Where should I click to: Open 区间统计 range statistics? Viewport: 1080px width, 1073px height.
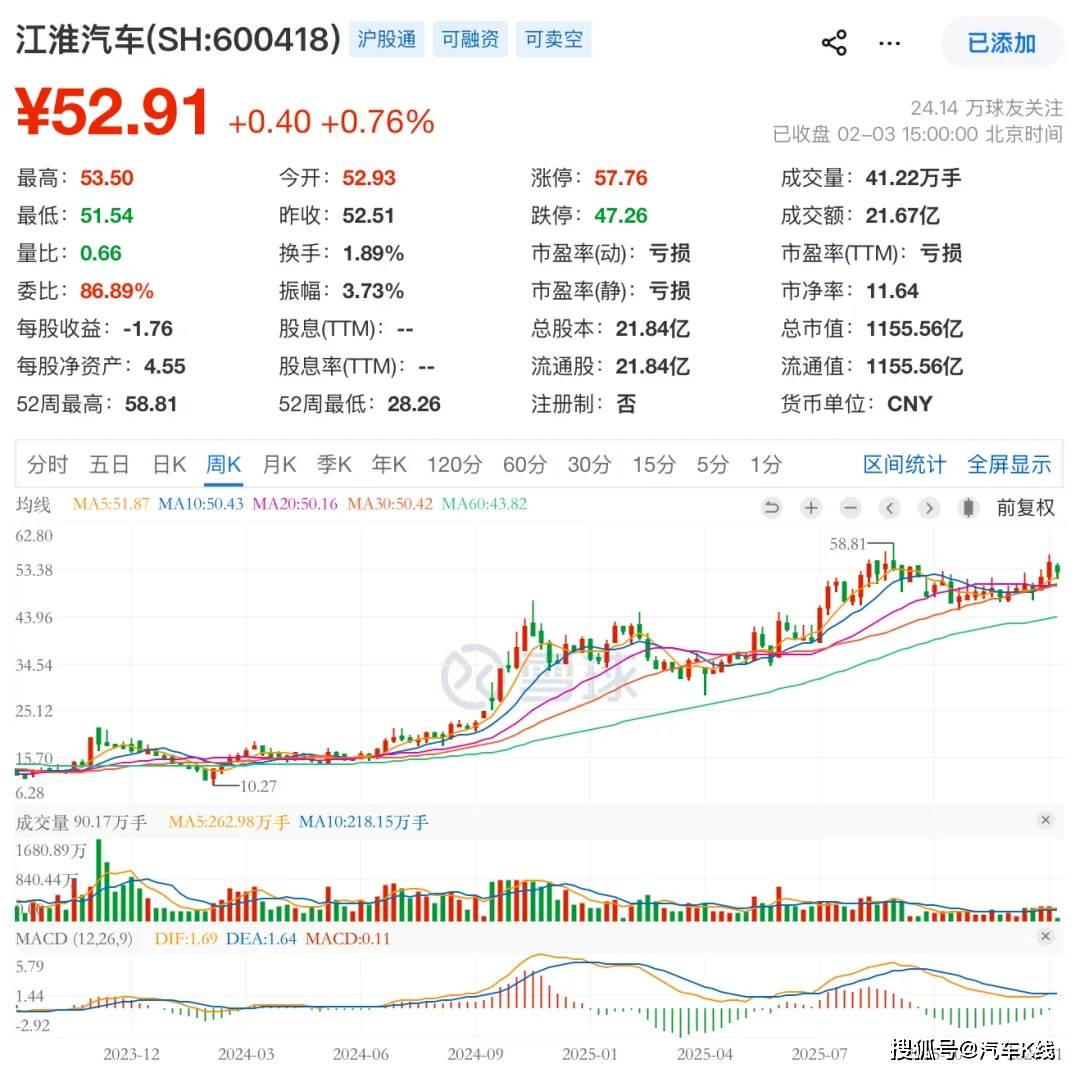[904, 464]
